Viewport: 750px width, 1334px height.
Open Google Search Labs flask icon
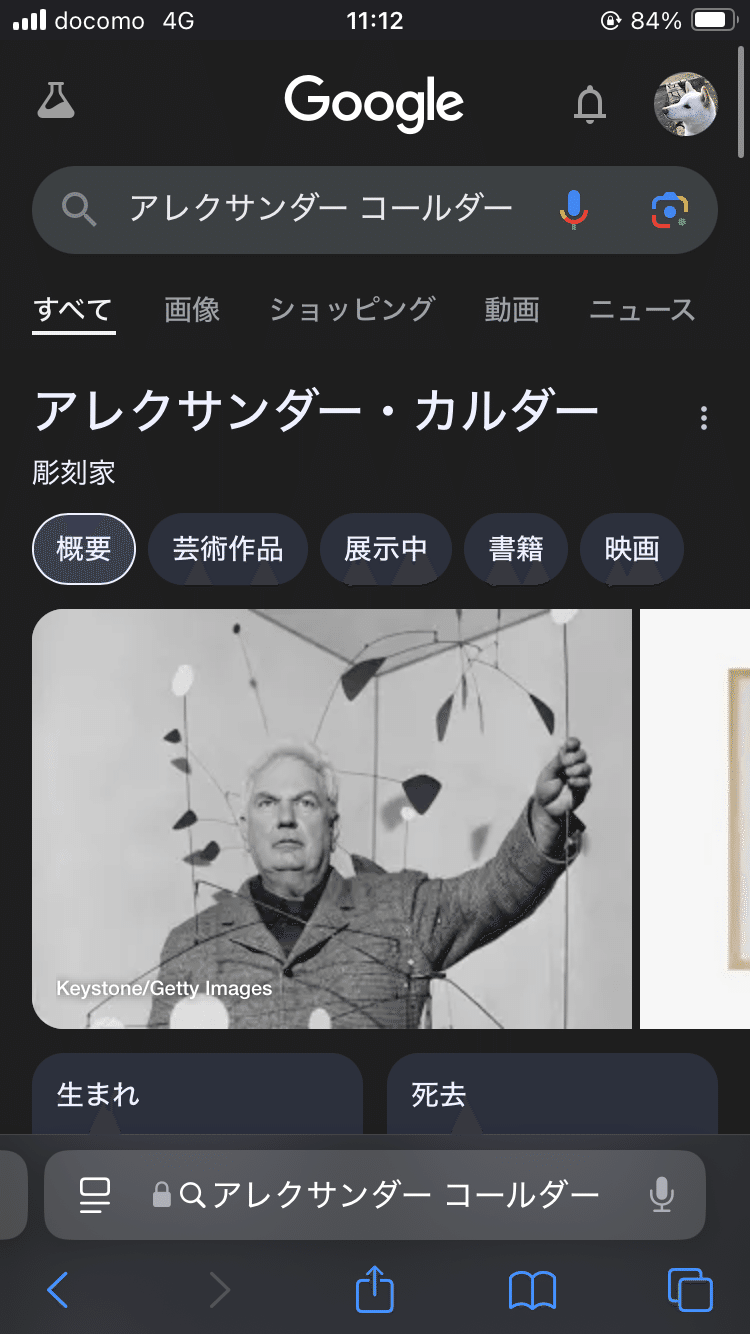[56, 101]
